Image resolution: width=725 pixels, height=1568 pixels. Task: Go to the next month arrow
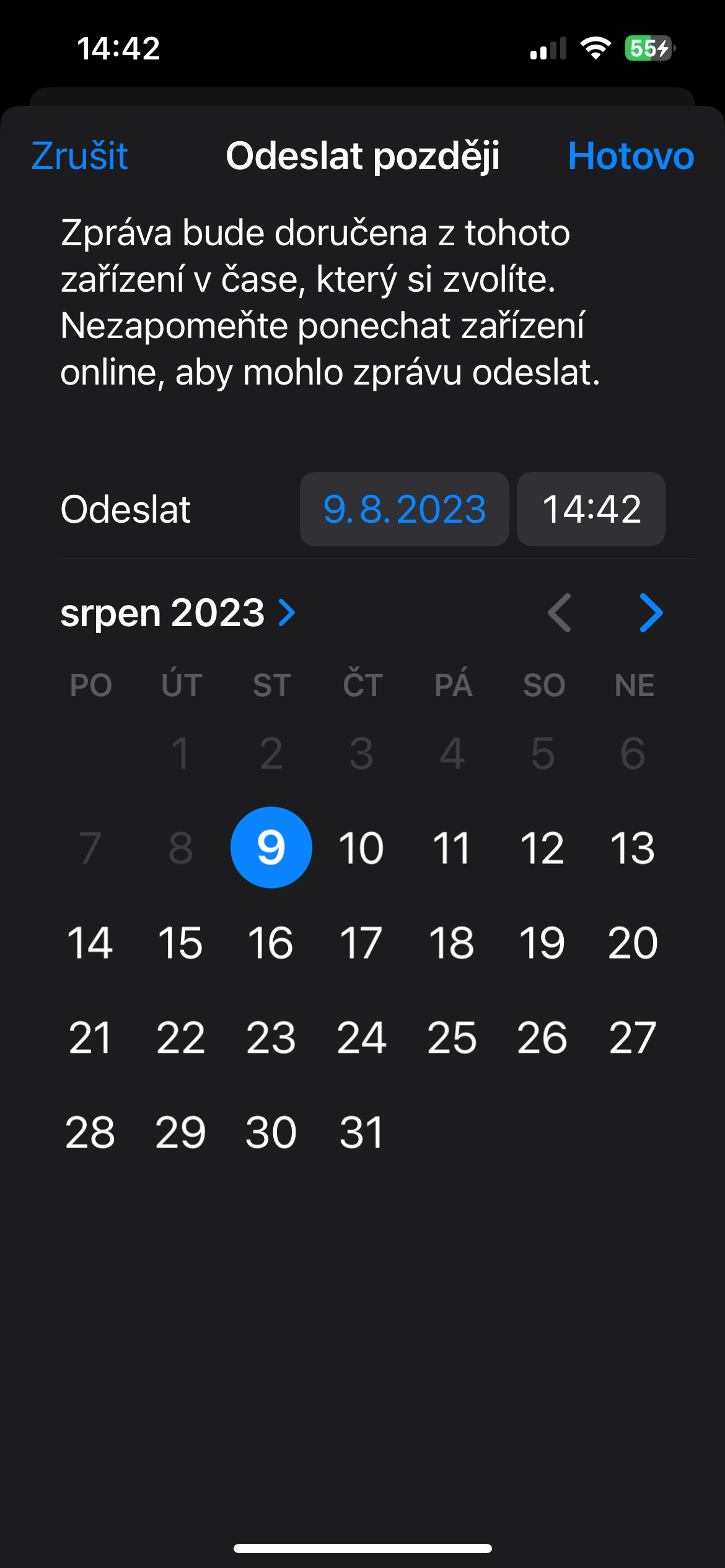[x=651, y=613]
